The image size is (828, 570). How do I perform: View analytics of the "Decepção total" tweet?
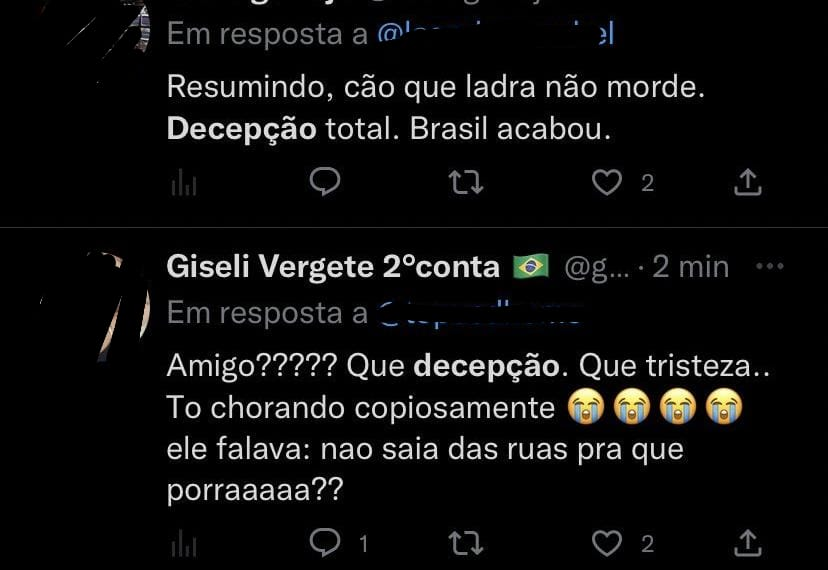pyautogui.click(x=184, y=184)
